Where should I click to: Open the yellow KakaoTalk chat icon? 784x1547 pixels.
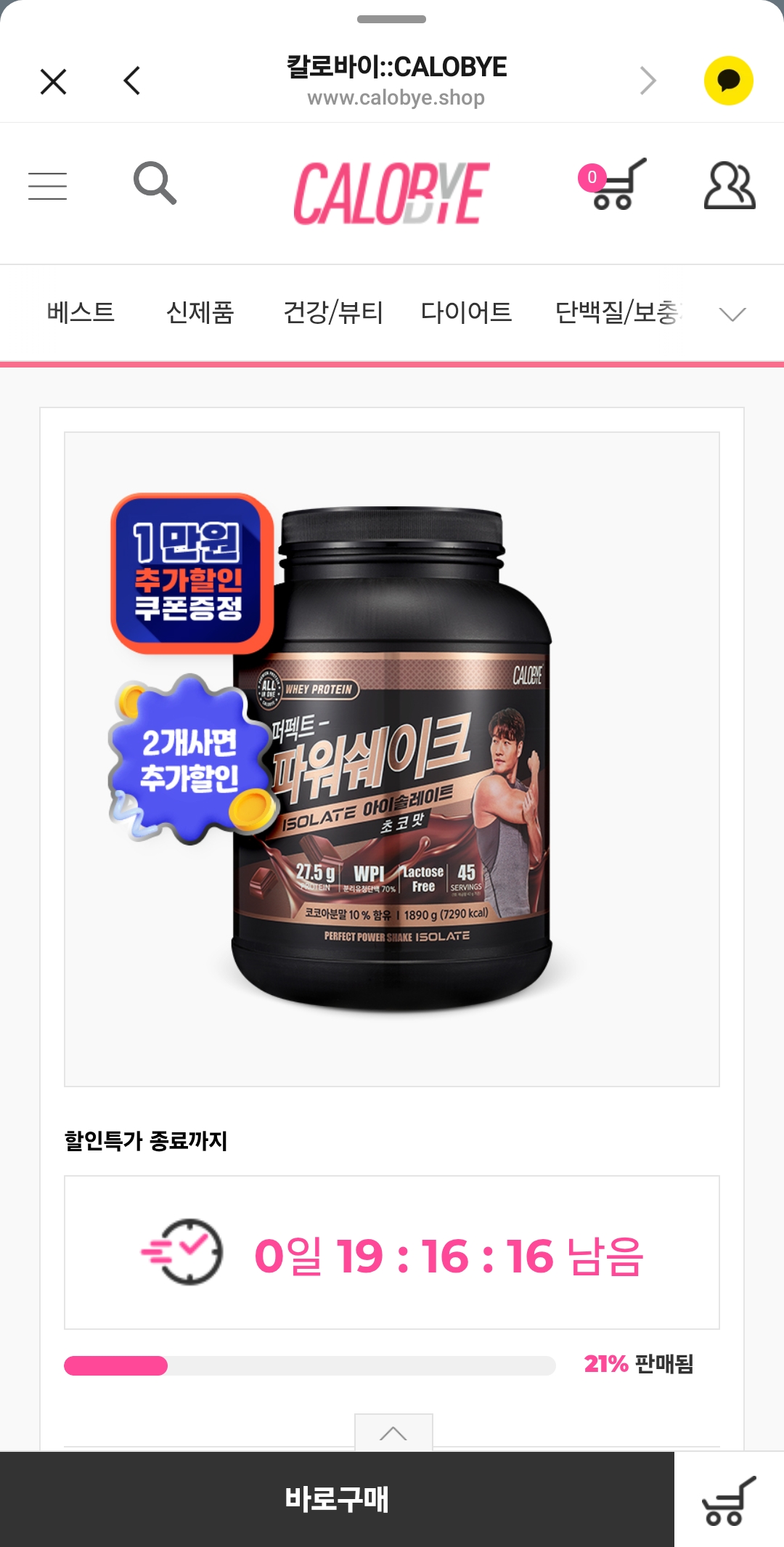pyautogui.click(x=728, y=81)
